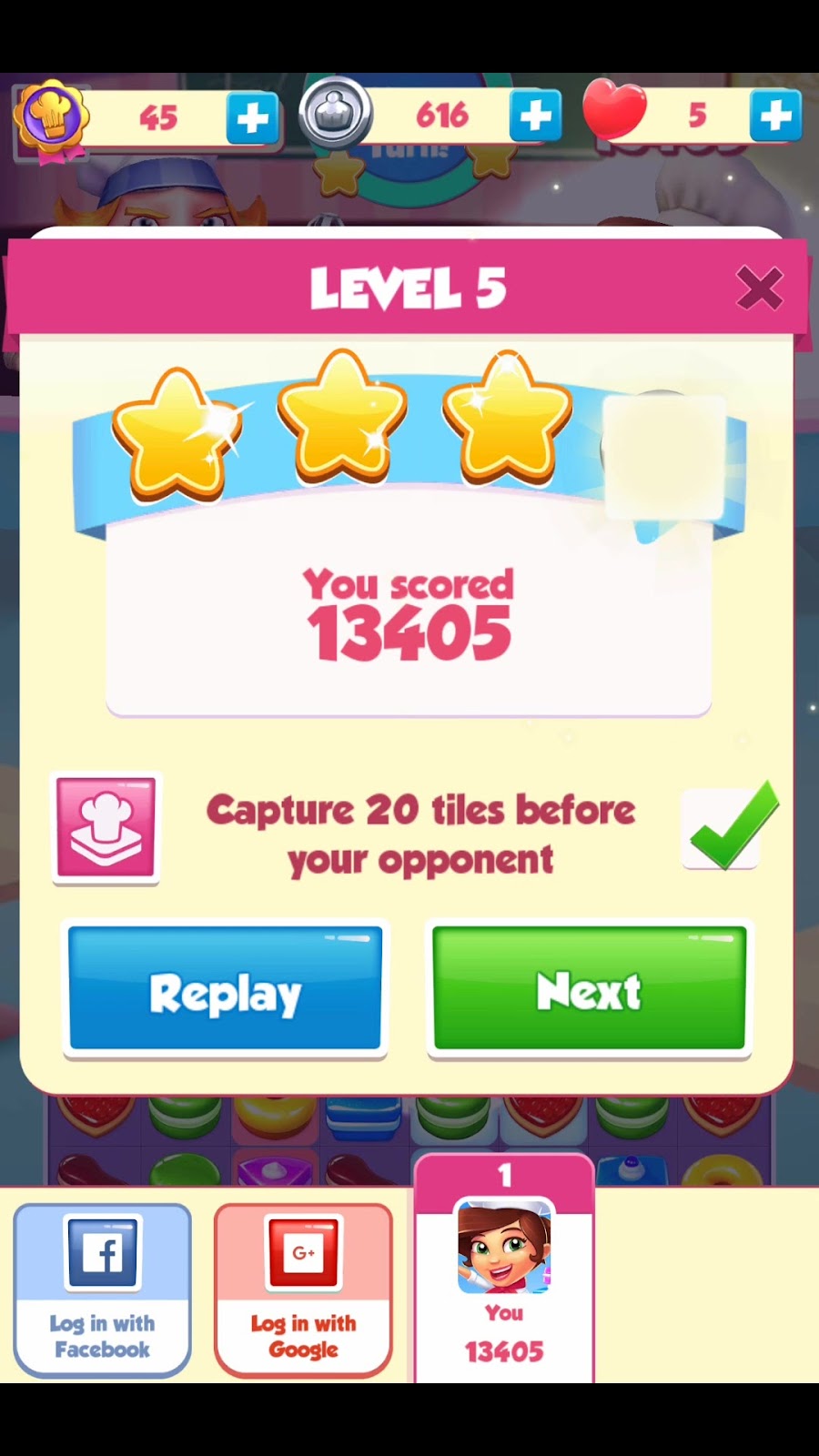Continue with the Next button
Viewport: 819px width, 1456px height.
589,989
